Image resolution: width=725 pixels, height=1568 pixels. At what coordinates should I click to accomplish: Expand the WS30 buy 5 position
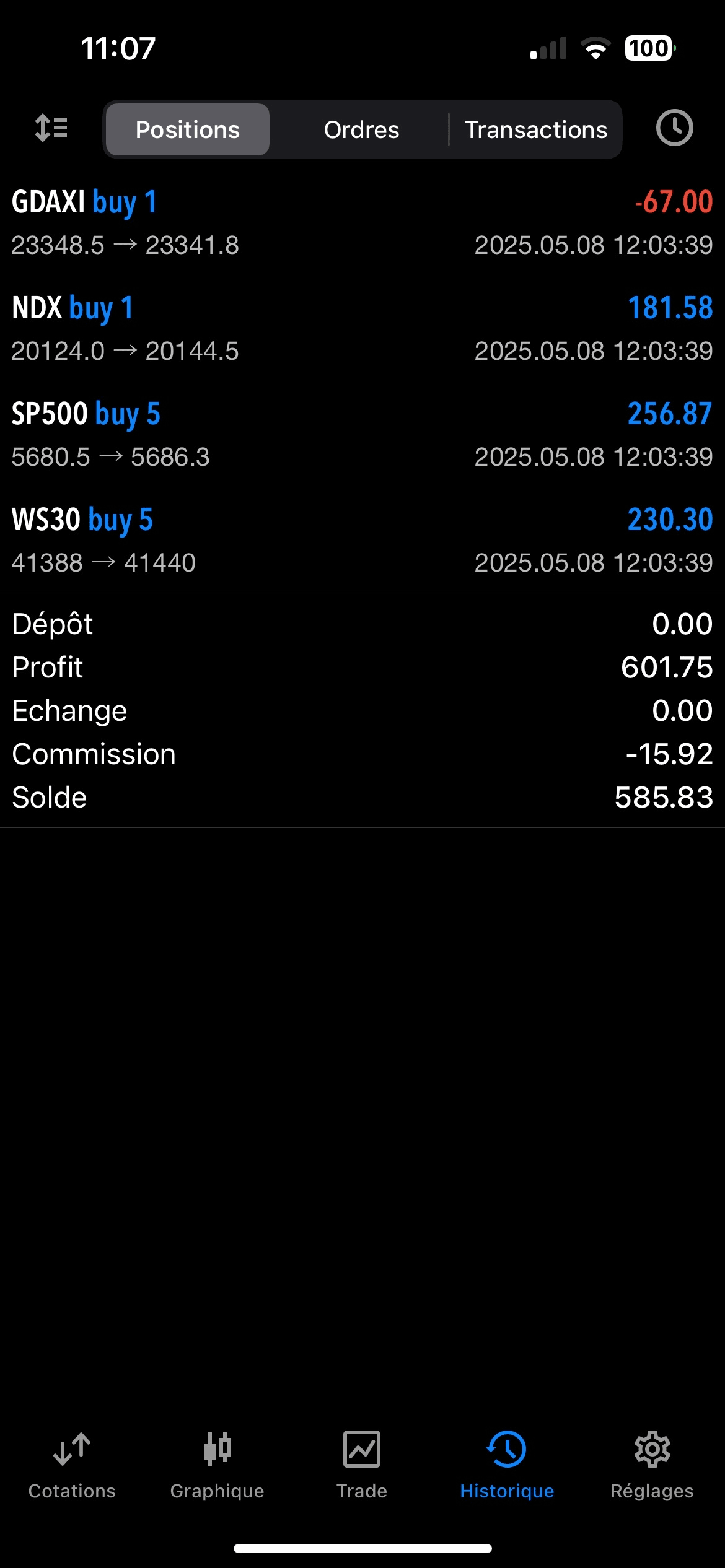(x=362, y=540)
